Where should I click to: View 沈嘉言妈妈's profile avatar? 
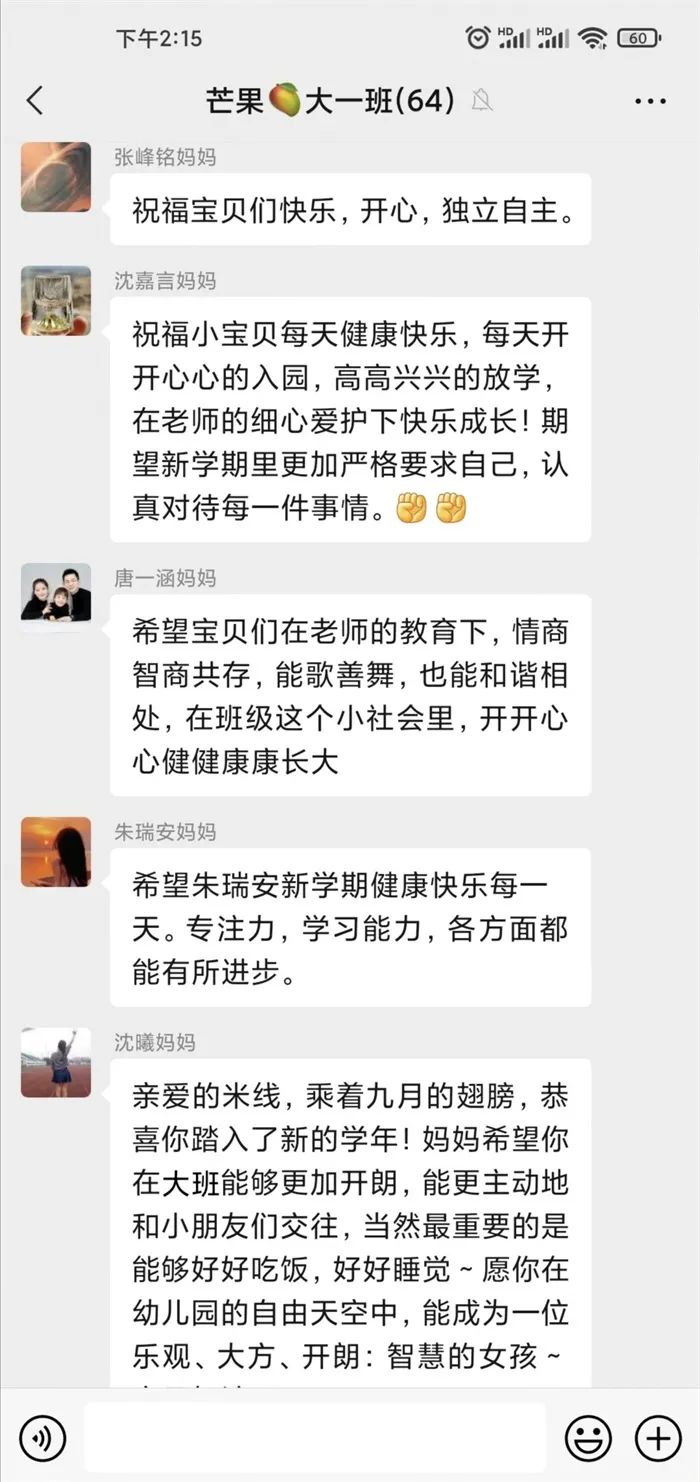pos(56,300)
